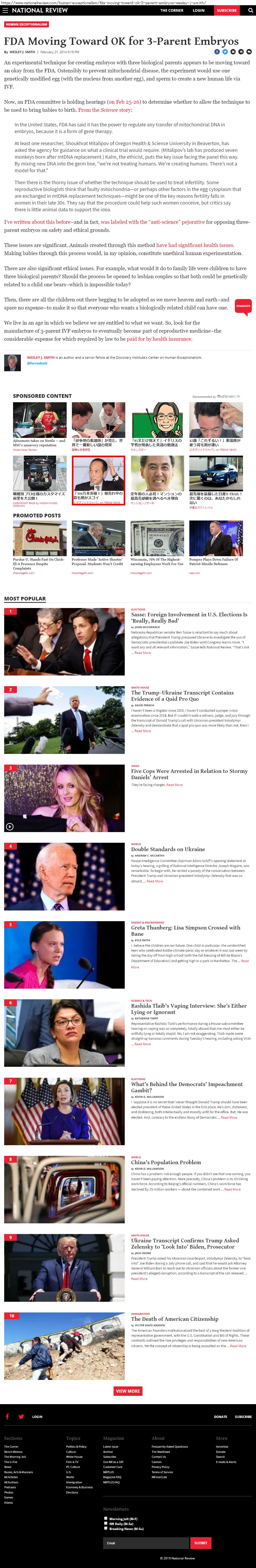Image resolution: width=256 pixels, height=1568 pixels.
Task: Tap the View More button
Action: (128, 1391)
